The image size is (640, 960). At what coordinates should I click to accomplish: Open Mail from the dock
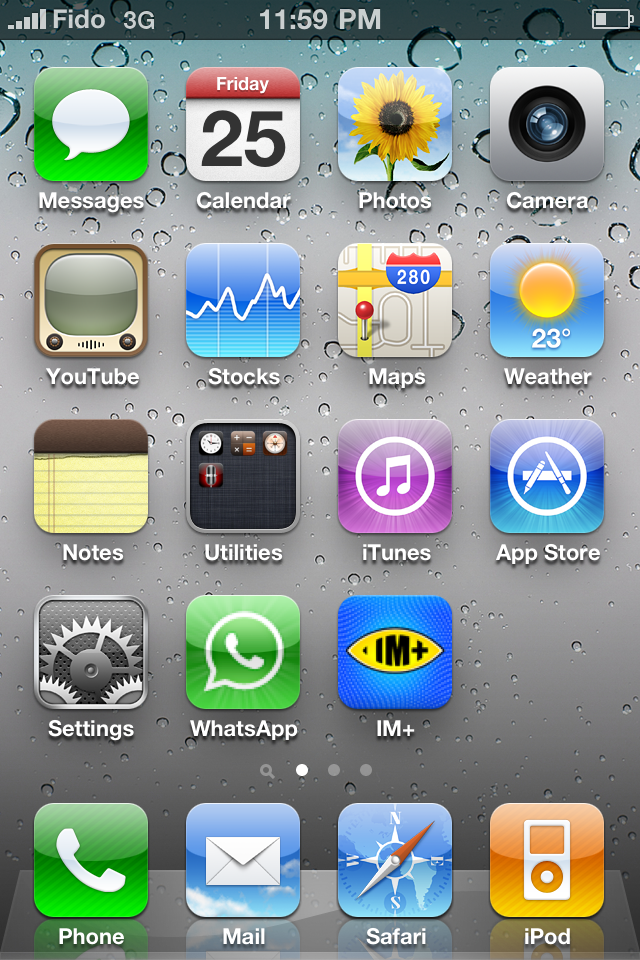pos(243,860)
